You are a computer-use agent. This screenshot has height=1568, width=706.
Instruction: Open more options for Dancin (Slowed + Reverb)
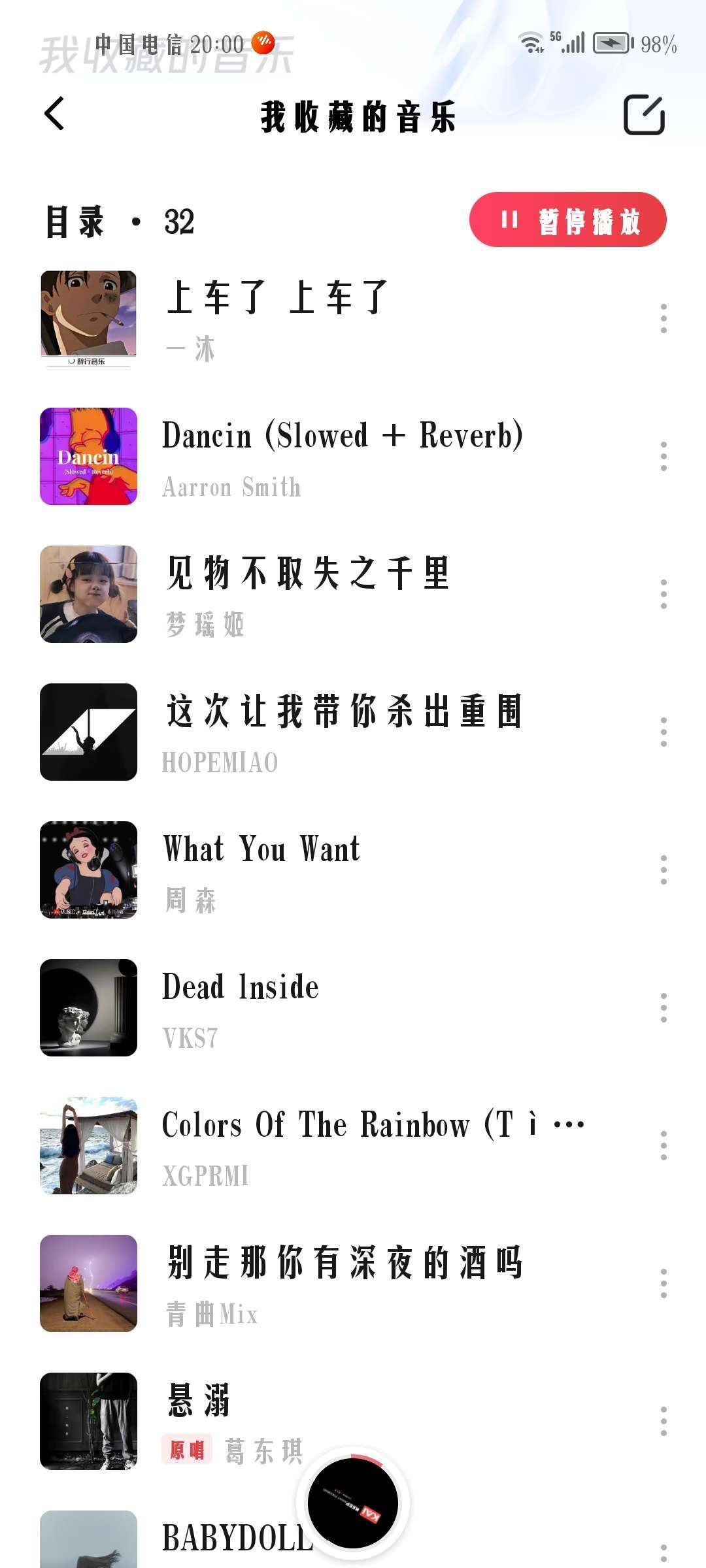[664, 457]
